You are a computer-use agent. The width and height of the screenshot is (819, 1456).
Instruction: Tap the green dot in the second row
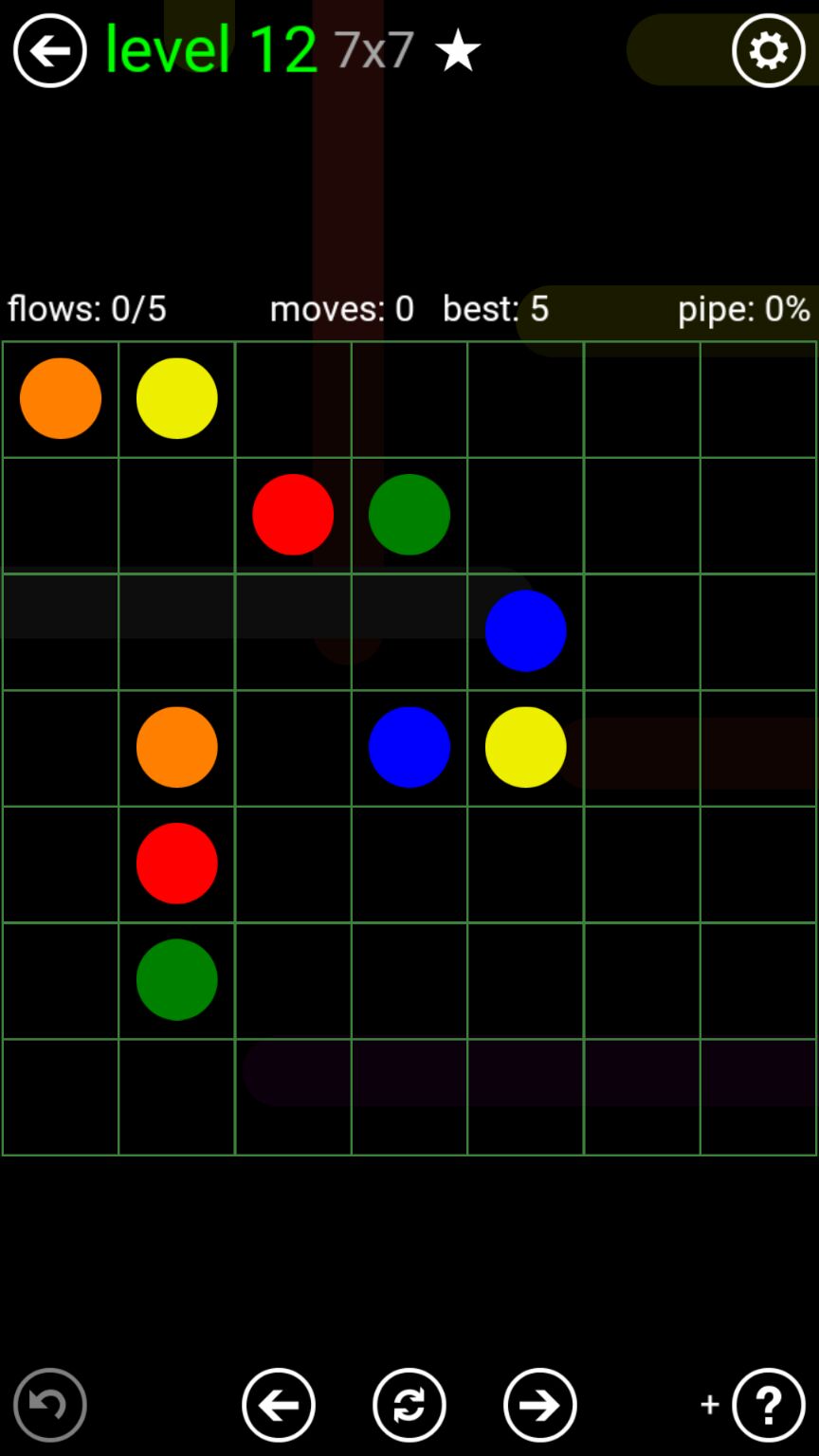tap(409, 515)
